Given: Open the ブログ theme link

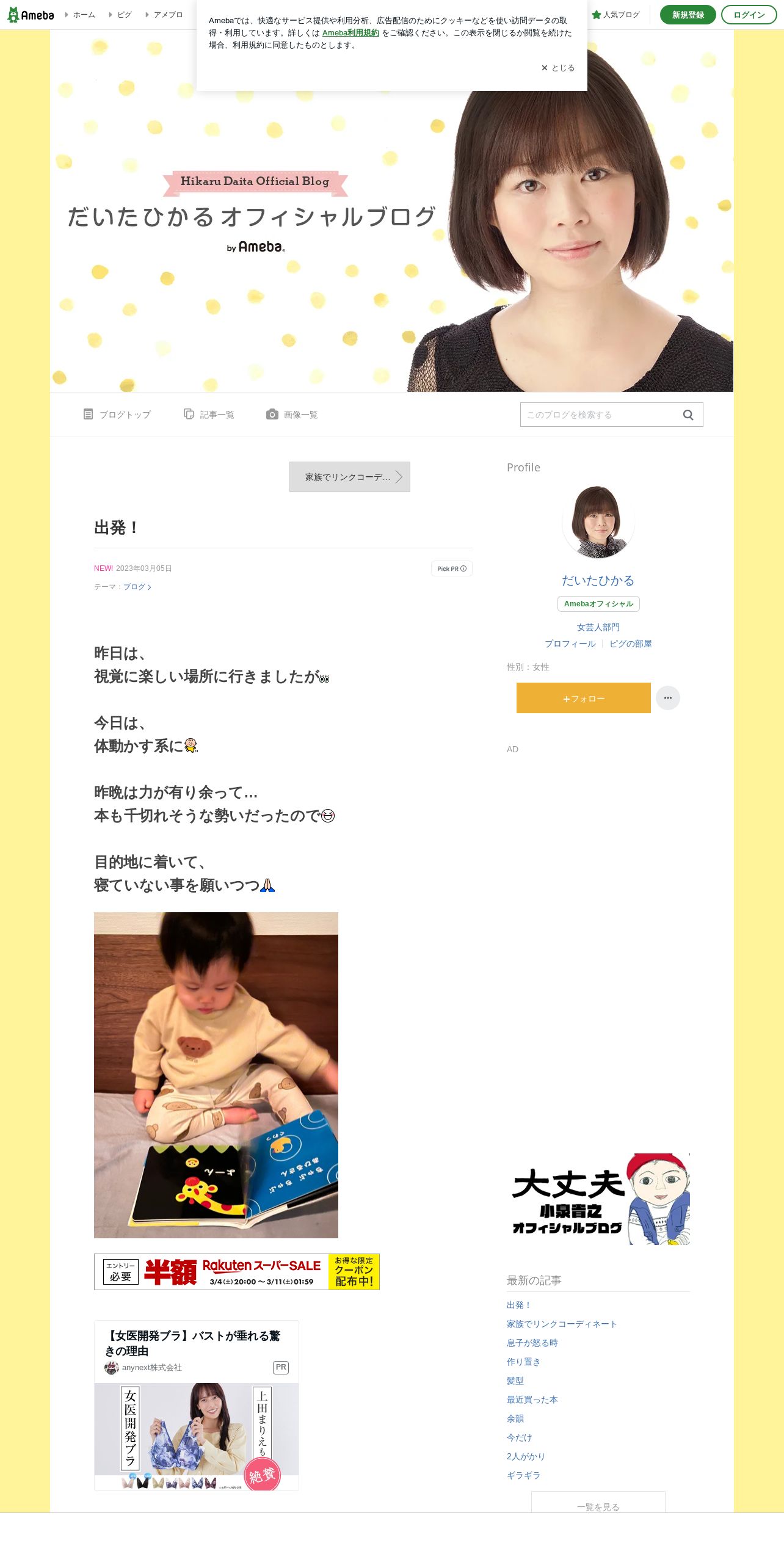Looking at the screenshot, I should click(x=137, y=587).
